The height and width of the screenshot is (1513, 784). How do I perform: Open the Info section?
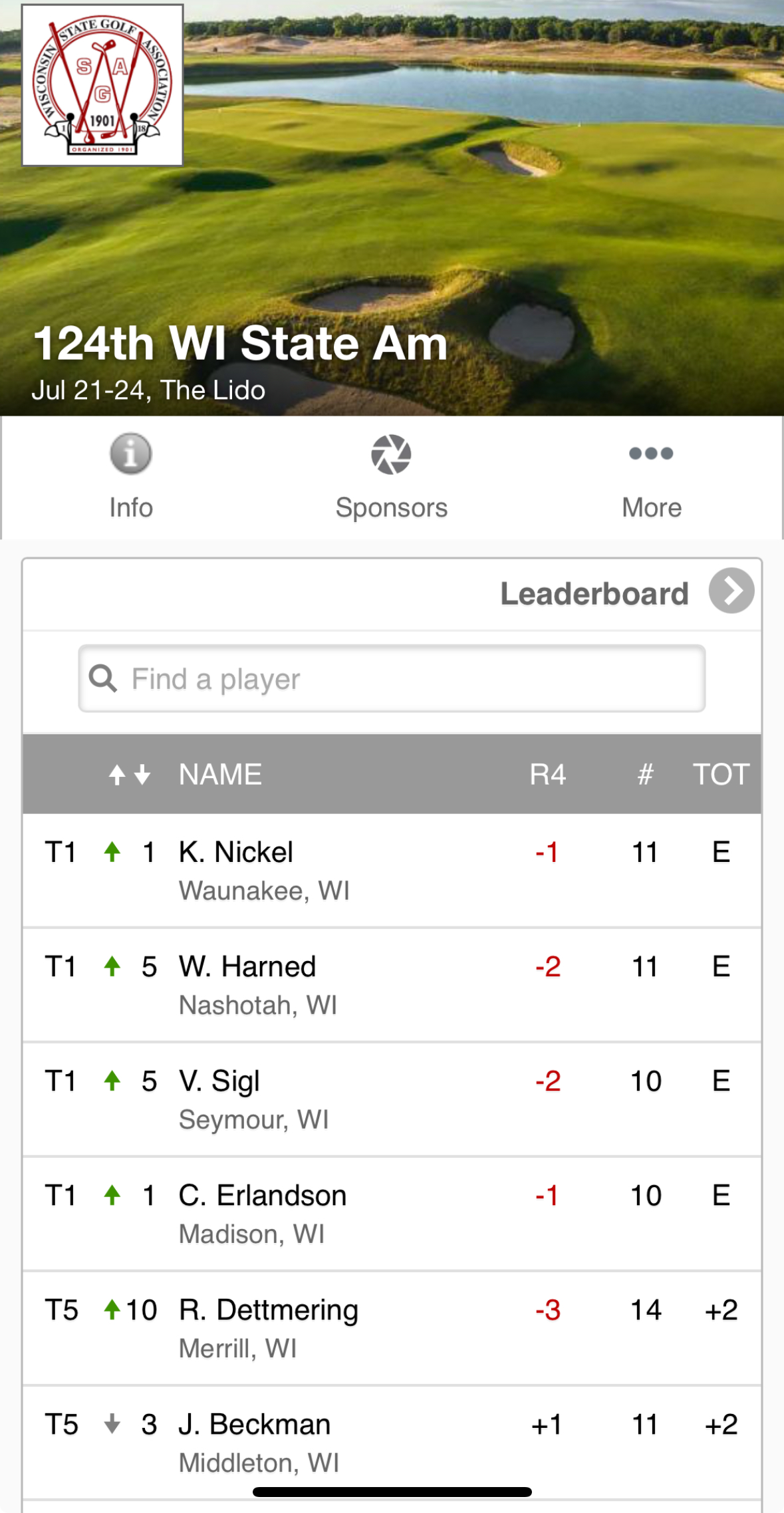coord(131,477)
